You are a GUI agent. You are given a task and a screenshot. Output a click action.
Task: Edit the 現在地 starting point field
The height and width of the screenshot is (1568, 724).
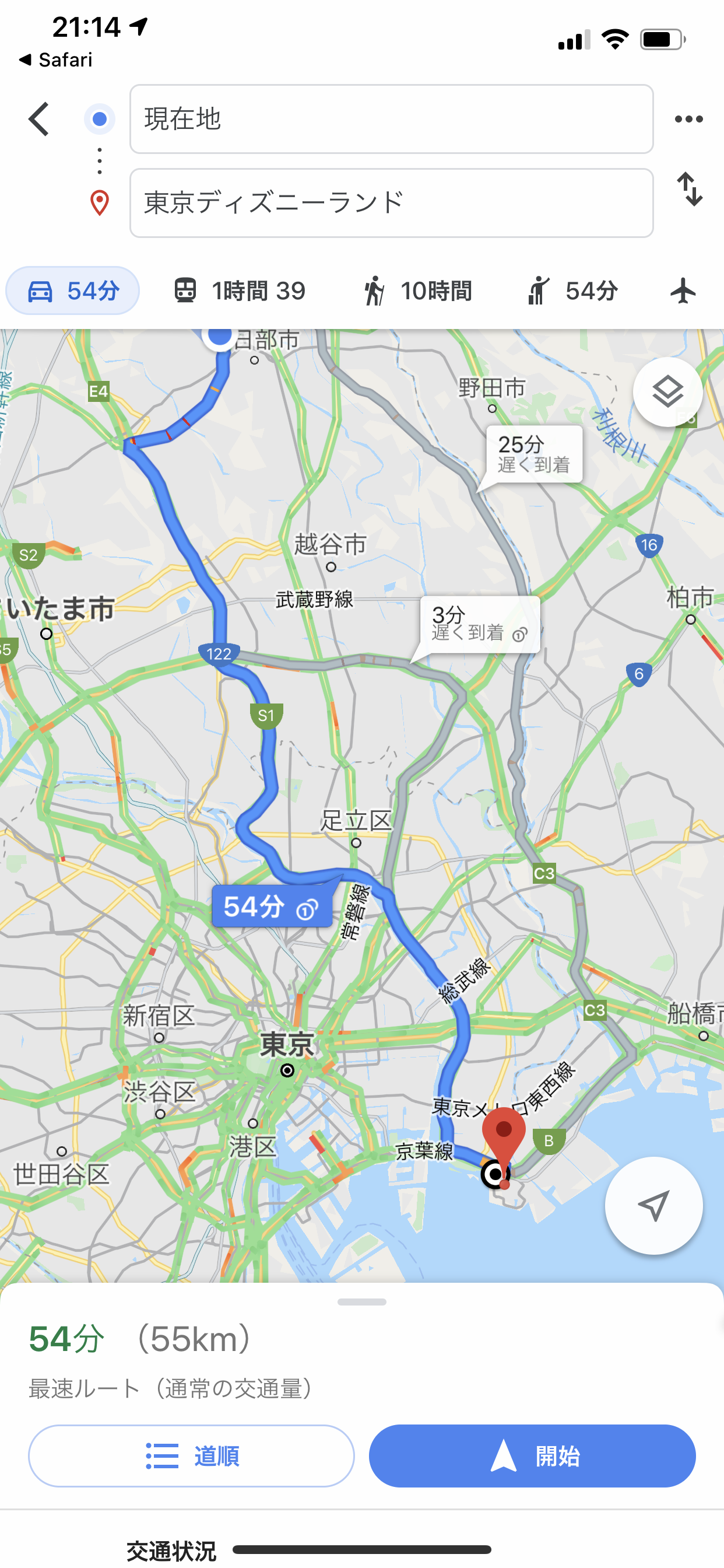point(391,118)
